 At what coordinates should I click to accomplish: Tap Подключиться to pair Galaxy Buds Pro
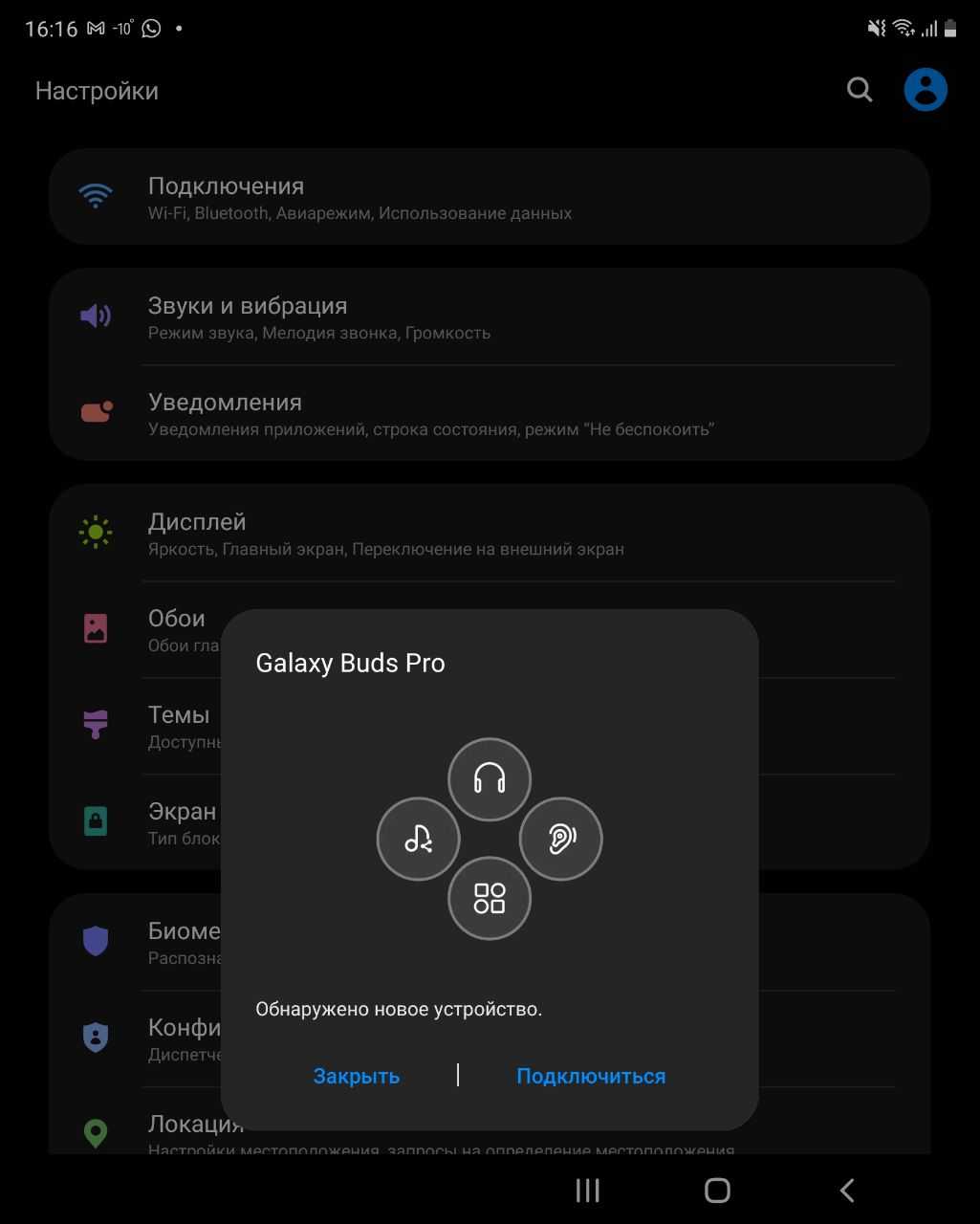591,1076
